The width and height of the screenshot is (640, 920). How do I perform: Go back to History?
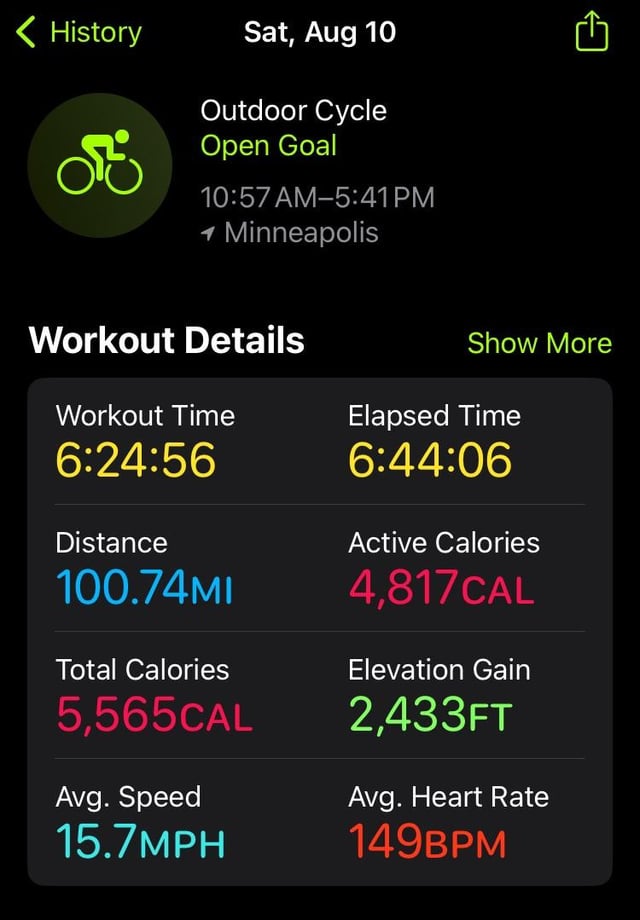click(79, 32)
